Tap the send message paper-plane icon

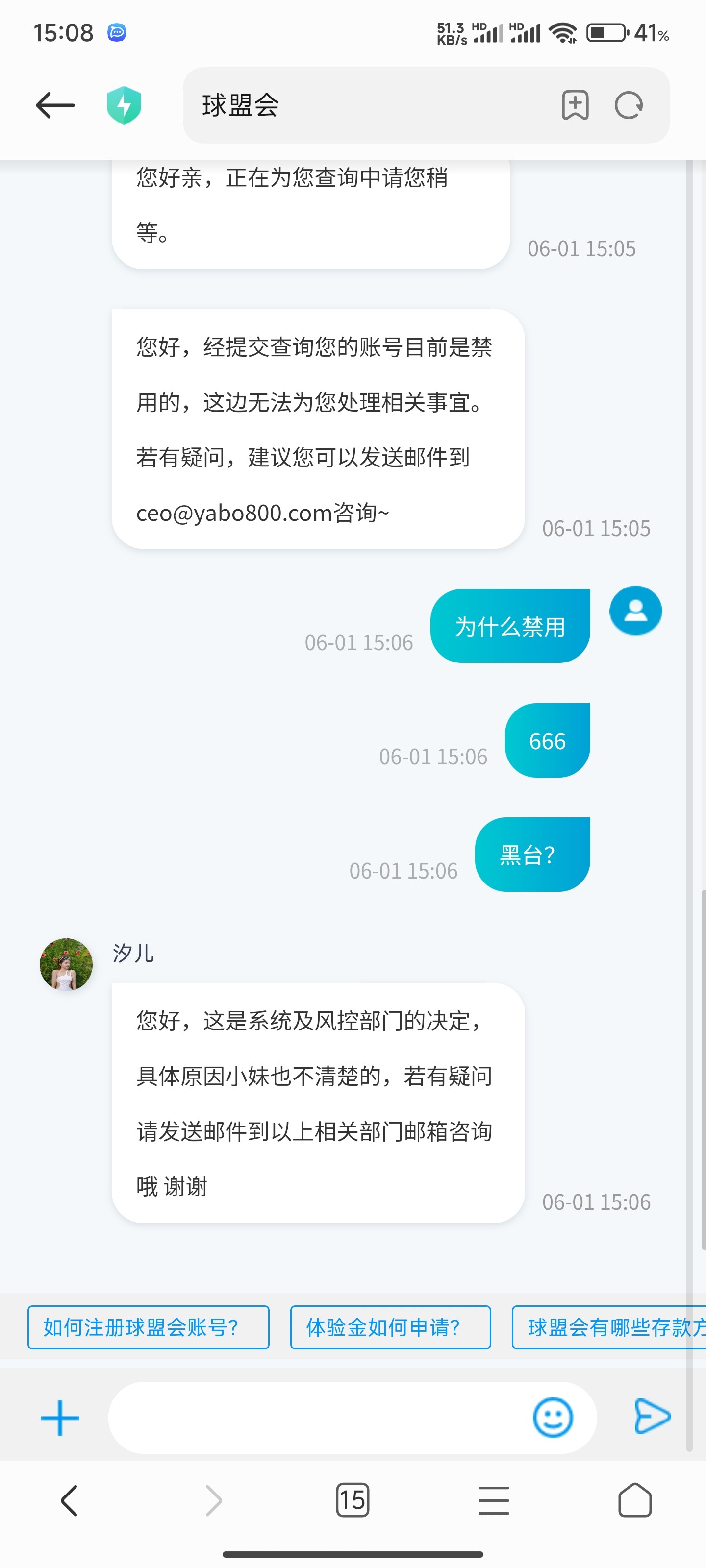coord(651,1417)
